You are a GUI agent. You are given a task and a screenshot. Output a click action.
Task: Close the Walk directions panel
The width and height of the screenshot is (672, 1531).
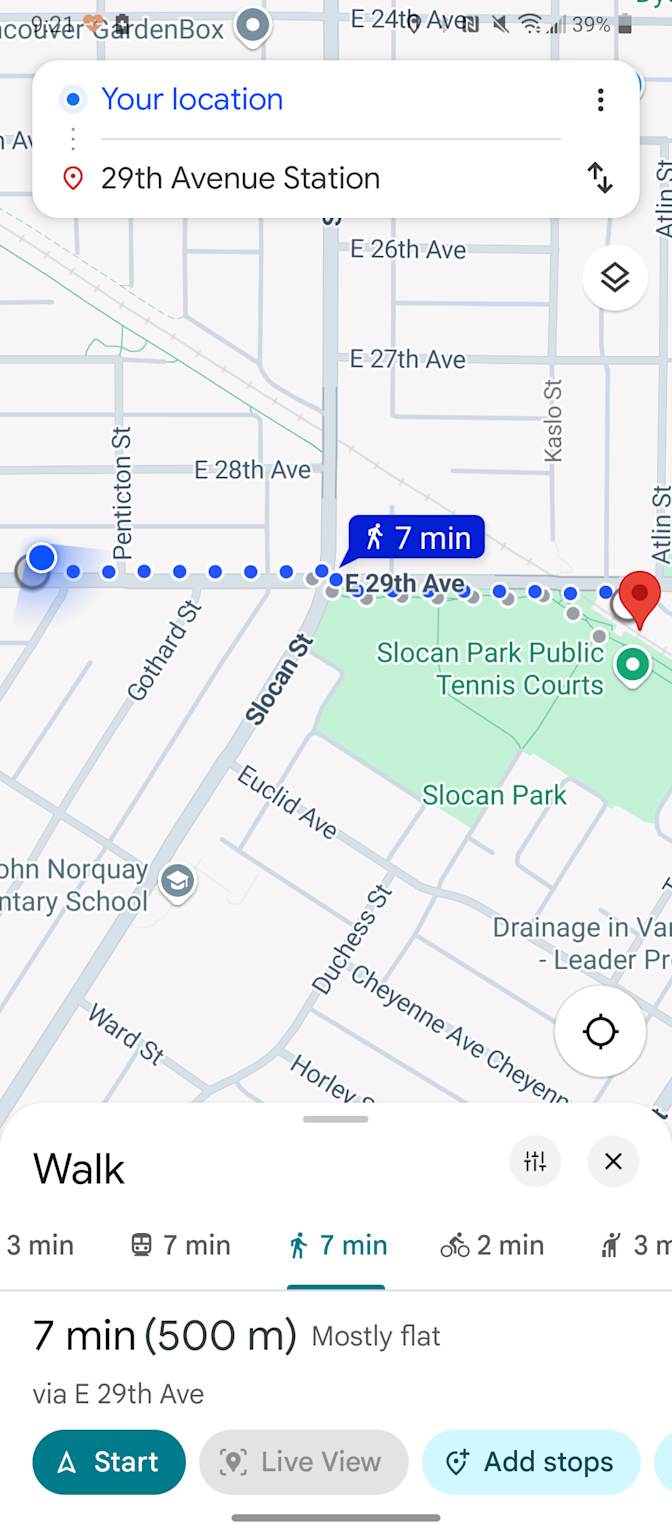pos(613,1161)
